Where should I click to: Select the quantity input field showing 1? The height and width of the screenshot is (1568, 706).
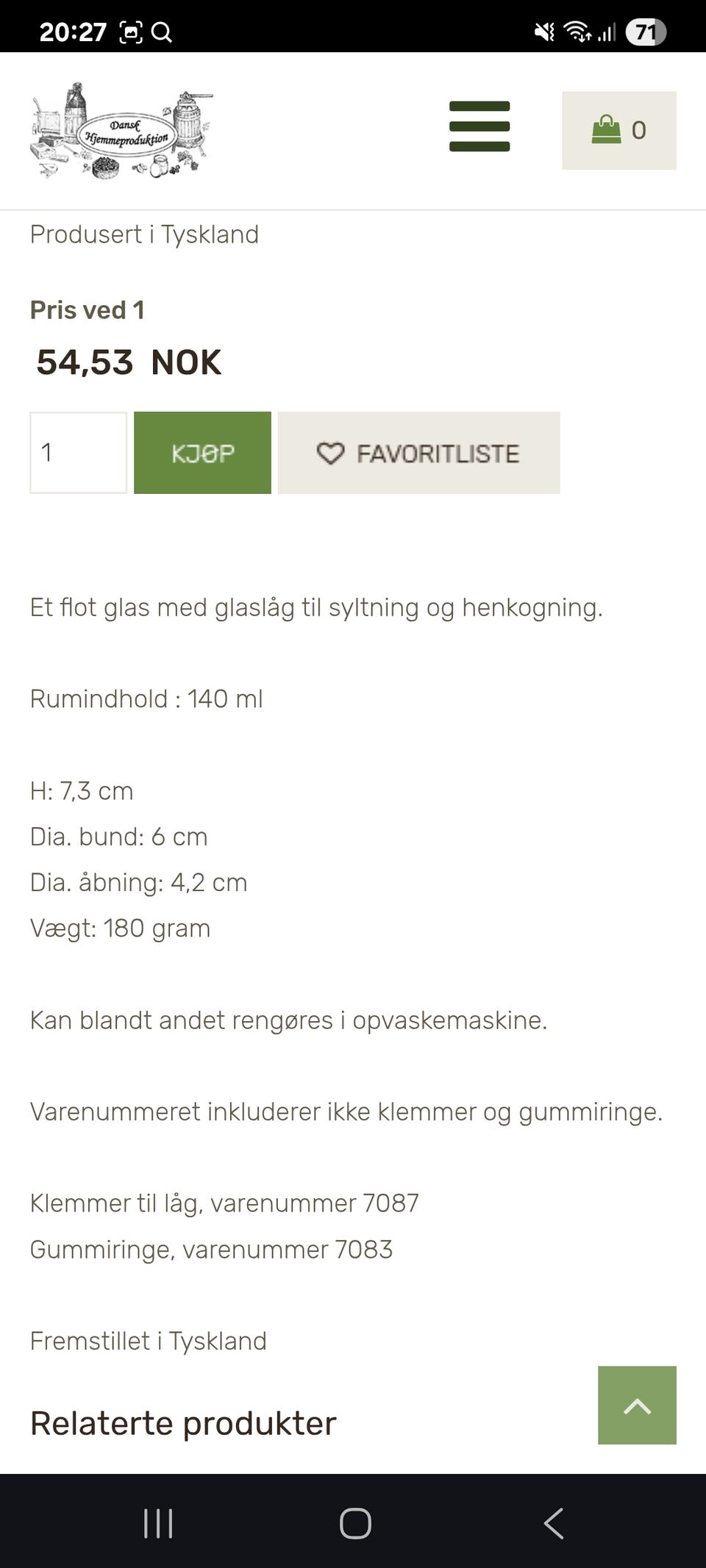(76, 454)
